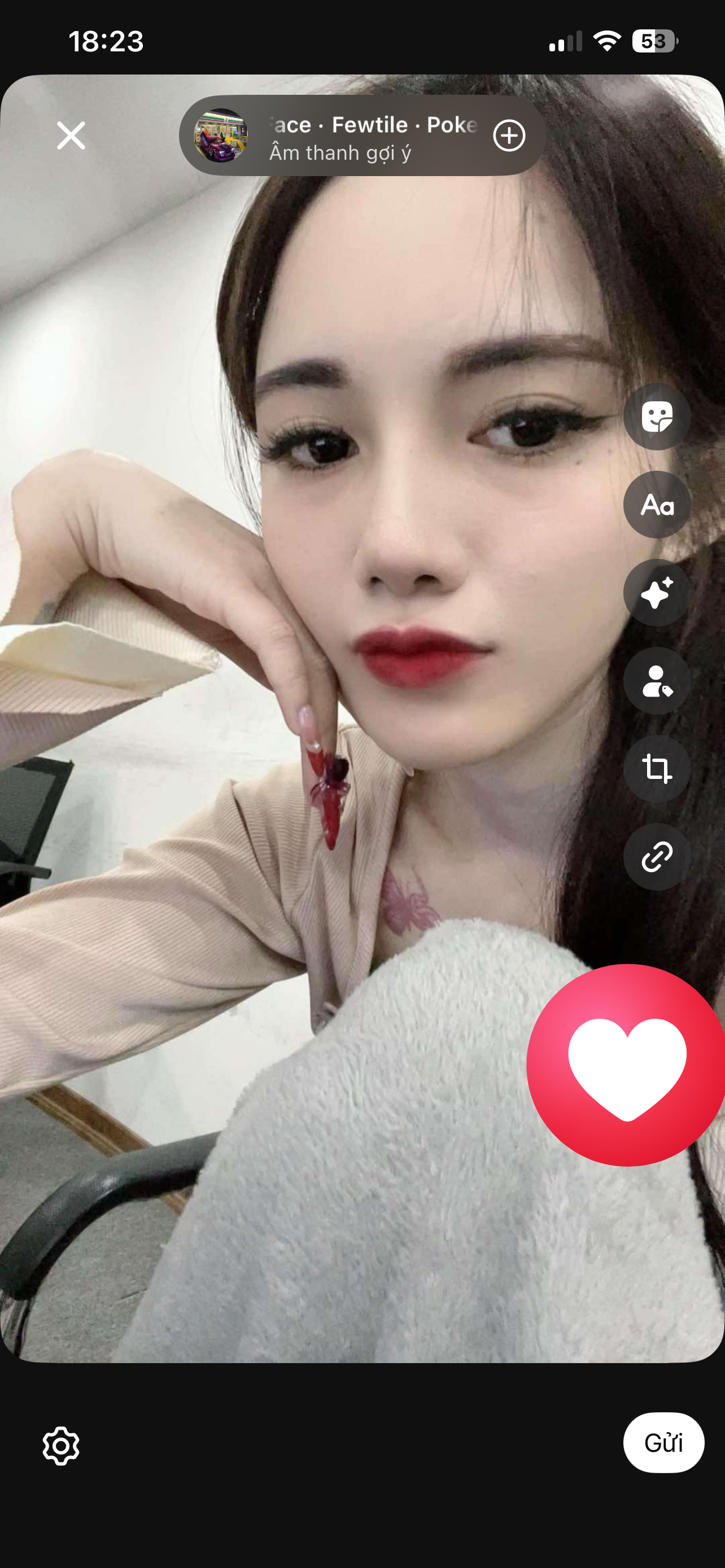Open the sticker picker
This screenshot has width=725, height=1568.
click(657, 417)
